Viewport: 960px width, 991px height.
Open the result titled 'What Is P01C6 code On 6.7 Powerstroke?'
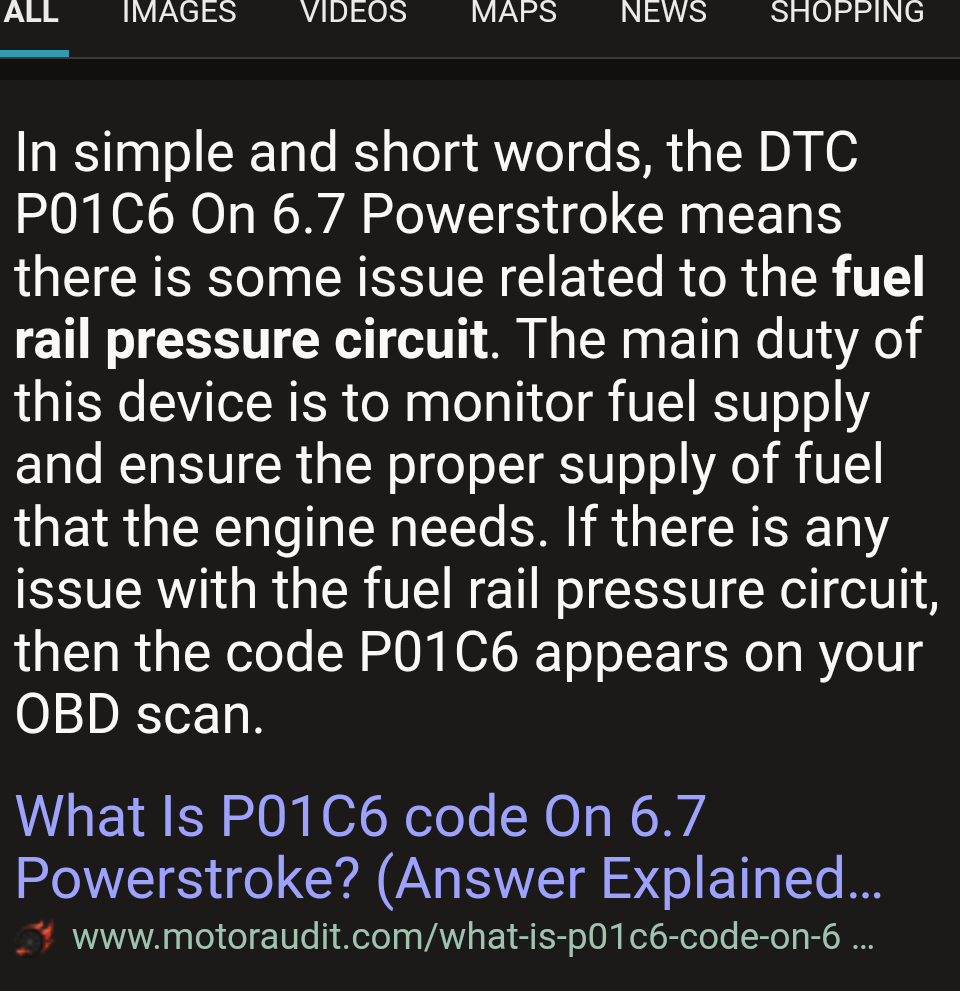(360, 816)
